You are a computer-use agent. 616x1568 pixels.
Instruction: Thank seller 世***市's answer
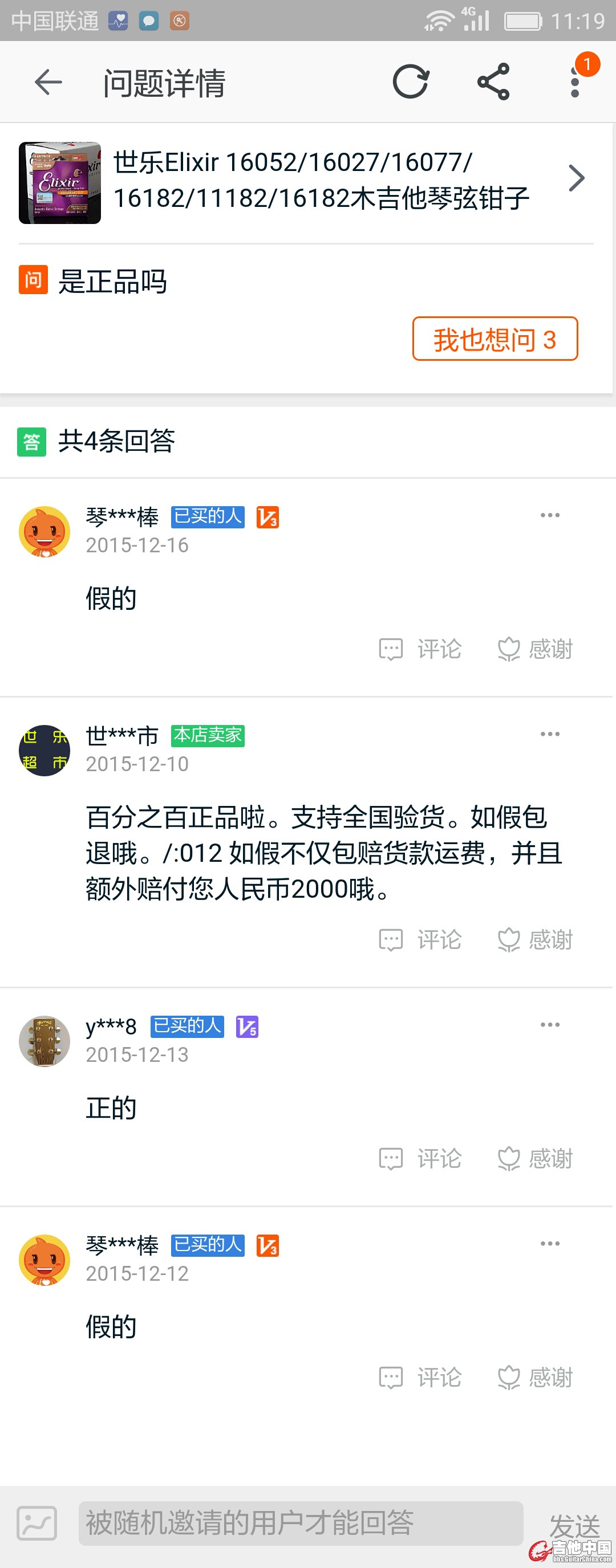(535, 940)
